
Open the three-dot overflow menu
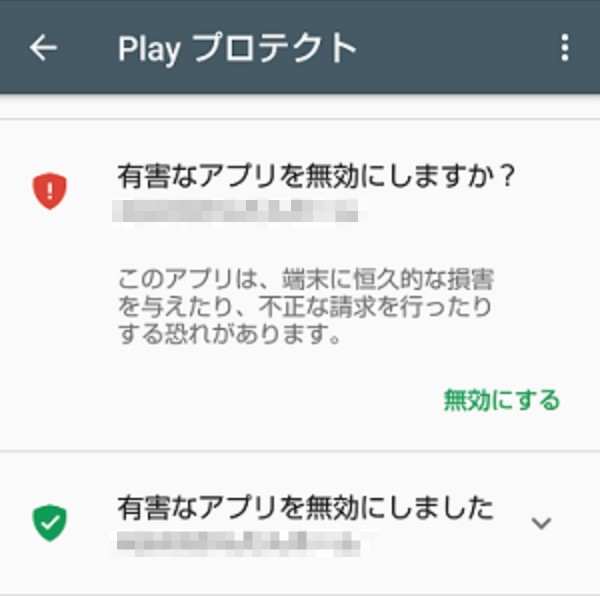[565, 48]
